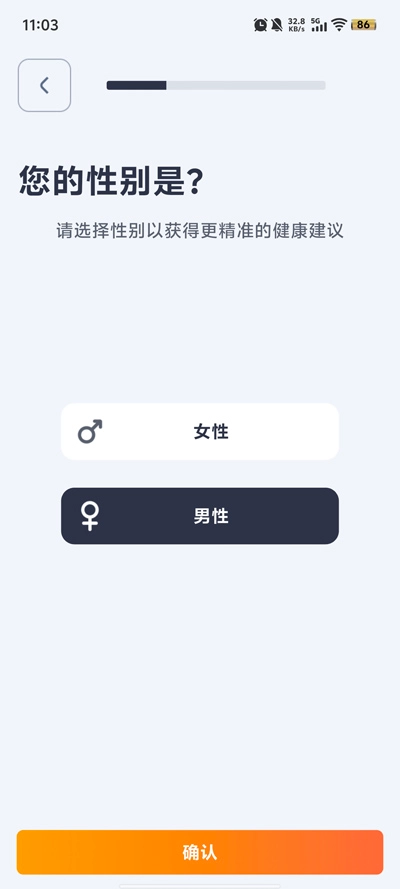Tap the orange 确认 button

[x=199, y=852]
